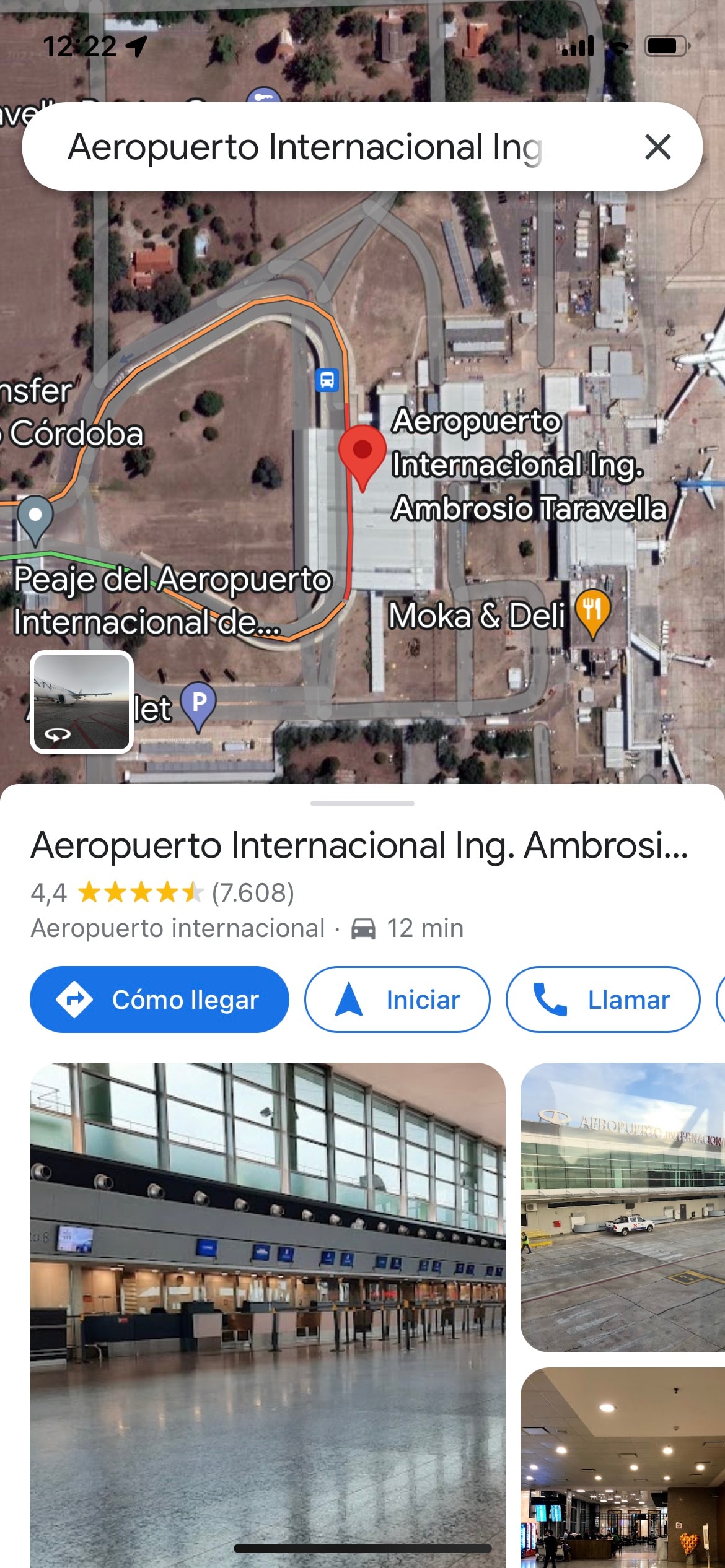The image size is (725, 1568).
Task: Get directions with Cómo llegar
Action: [159, 1000]
